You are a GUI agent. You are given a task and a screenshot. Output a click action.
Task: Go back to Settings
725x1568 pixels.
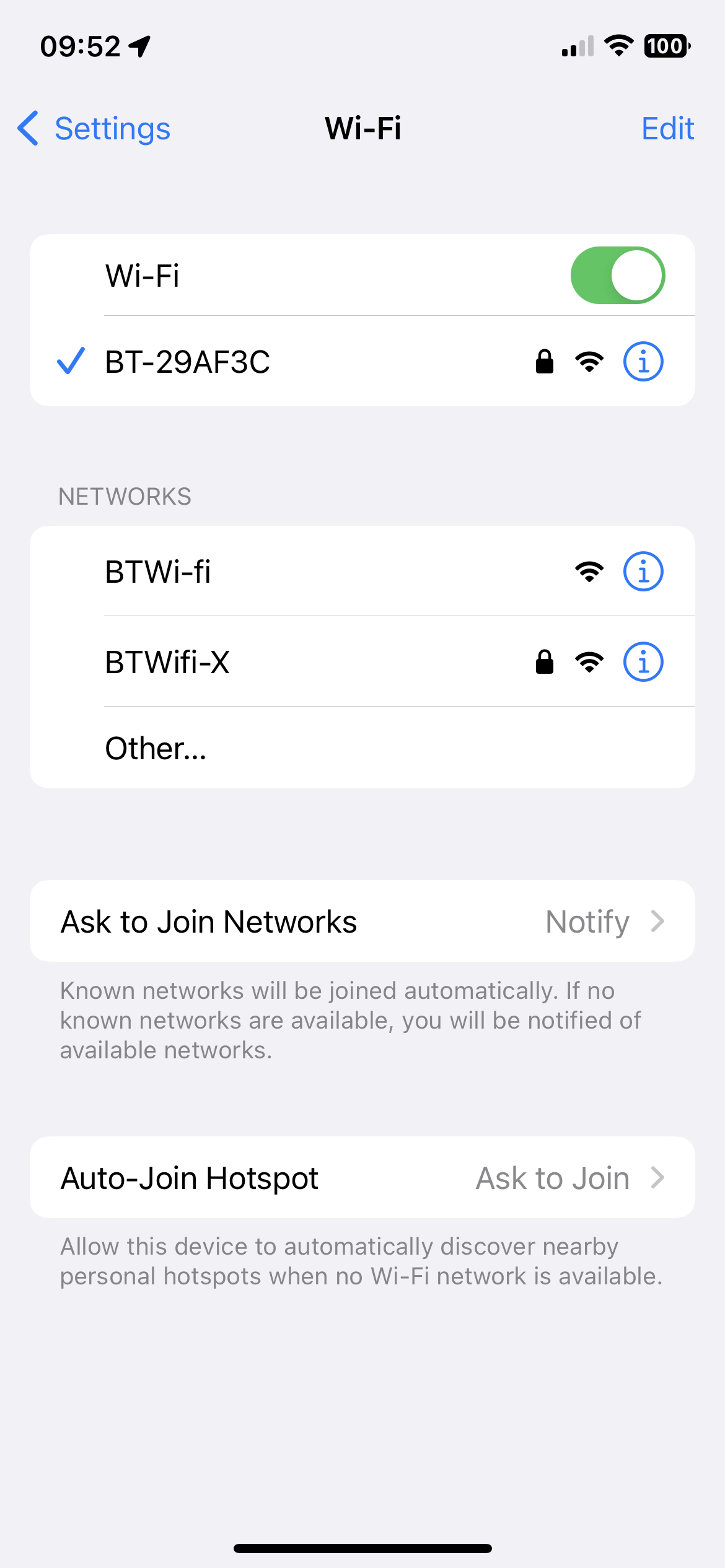(94, 129)
